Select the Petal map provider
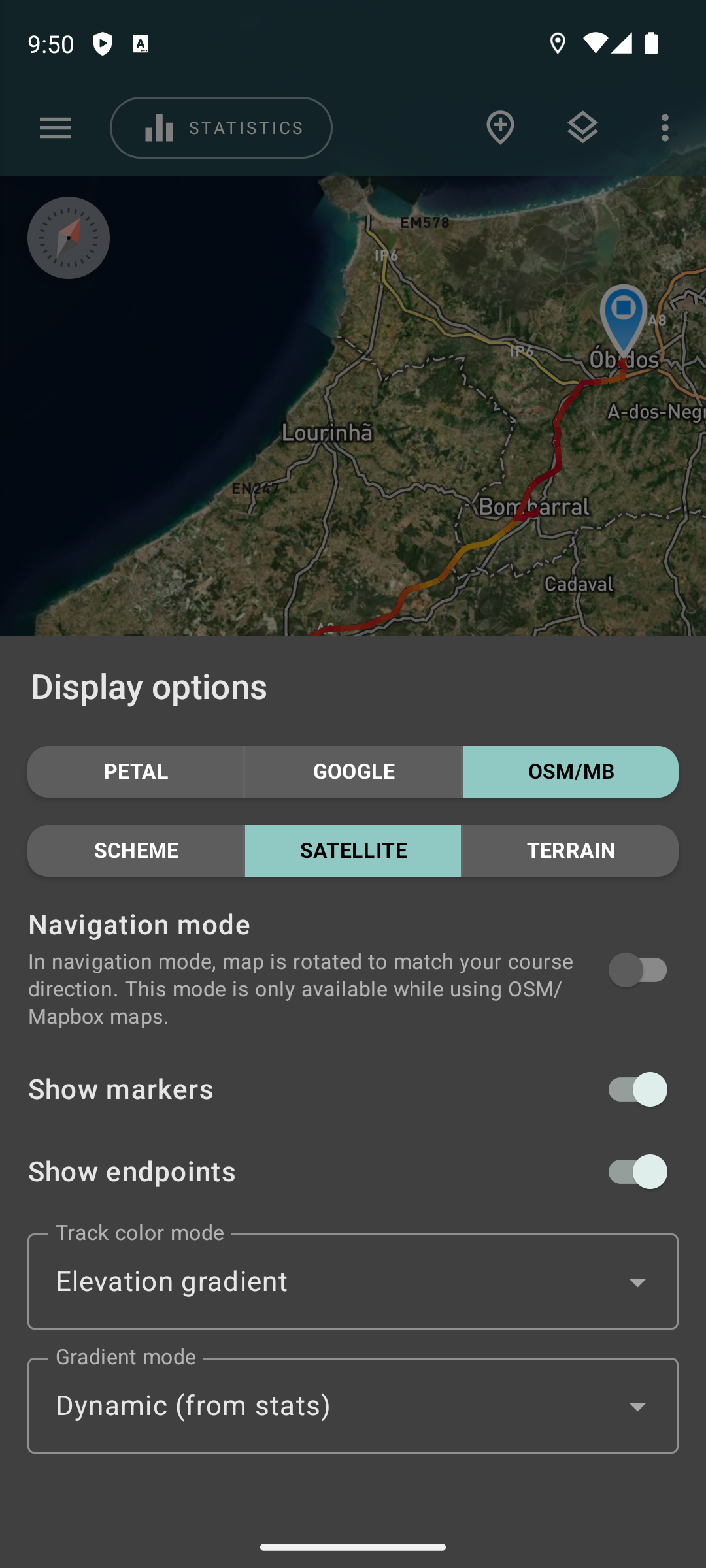The width and height of the screenshot is (706, 1568). [136, 772]
